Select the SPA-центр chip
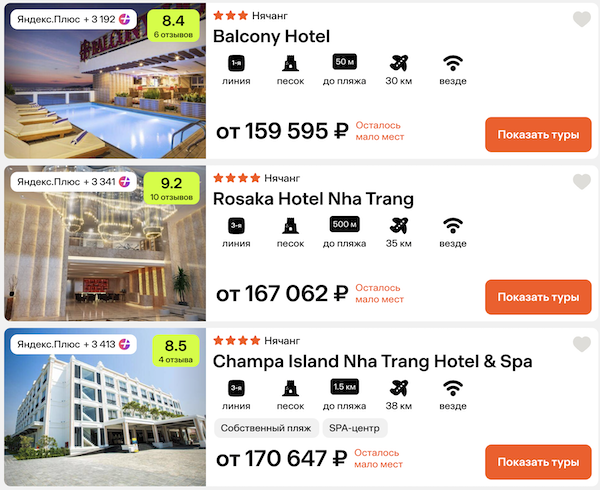The height and width of the screenshot is (490, 600). (x=354, y=428)
